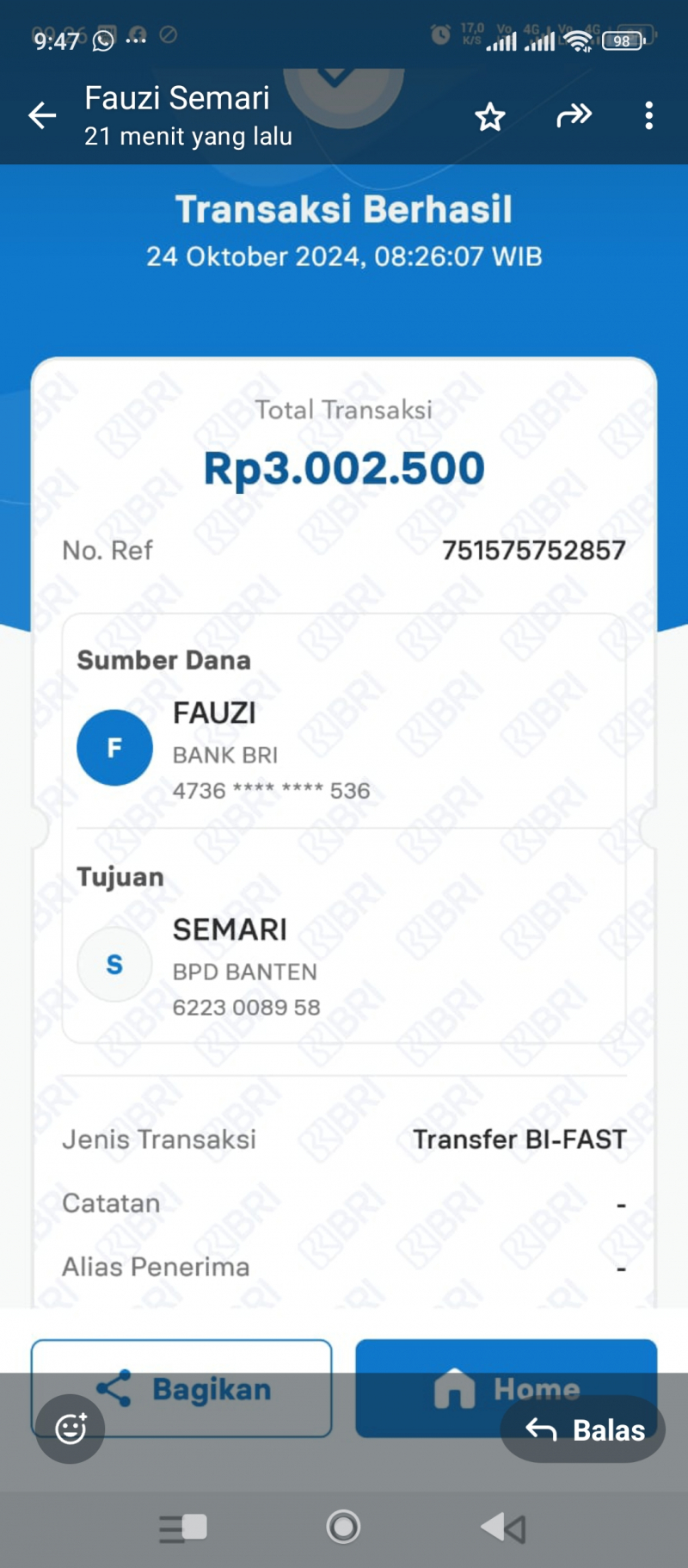Open the emoji reaction icon
The image size is (688, 1568).
tap(69, 1429)
